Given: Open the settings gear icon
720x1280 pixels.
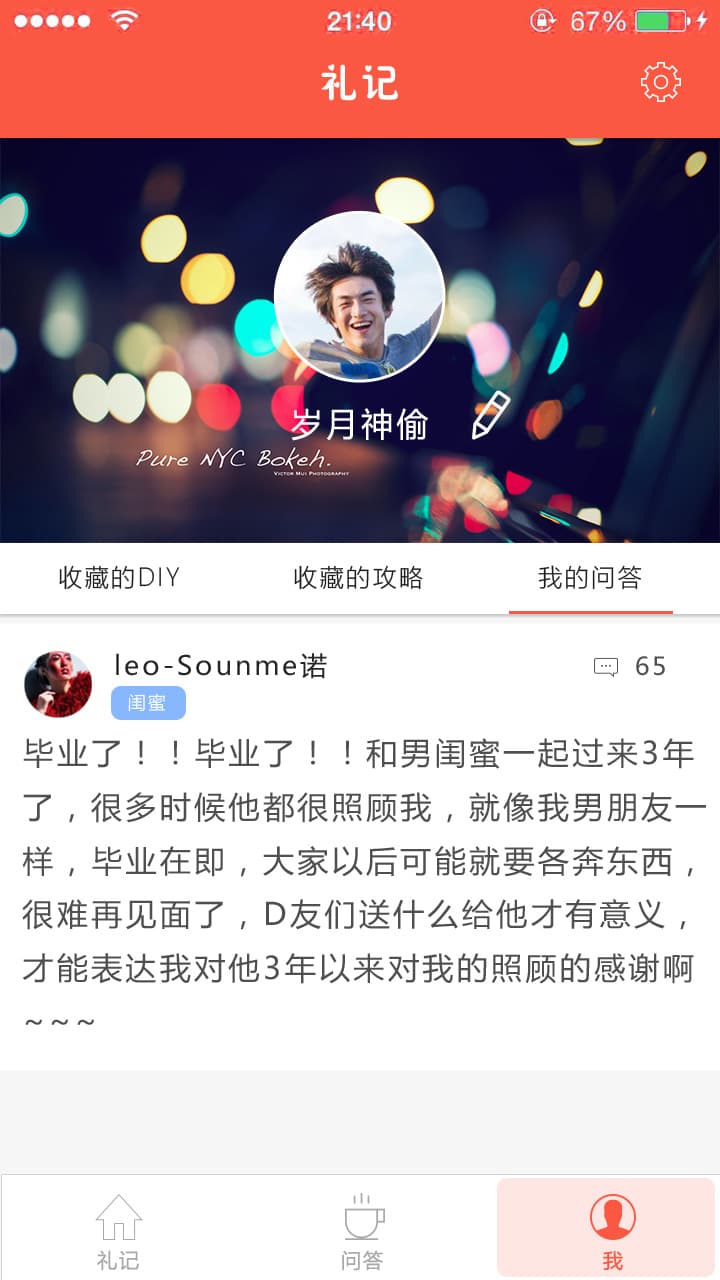Looking at the screenshot, I should 660,82.
